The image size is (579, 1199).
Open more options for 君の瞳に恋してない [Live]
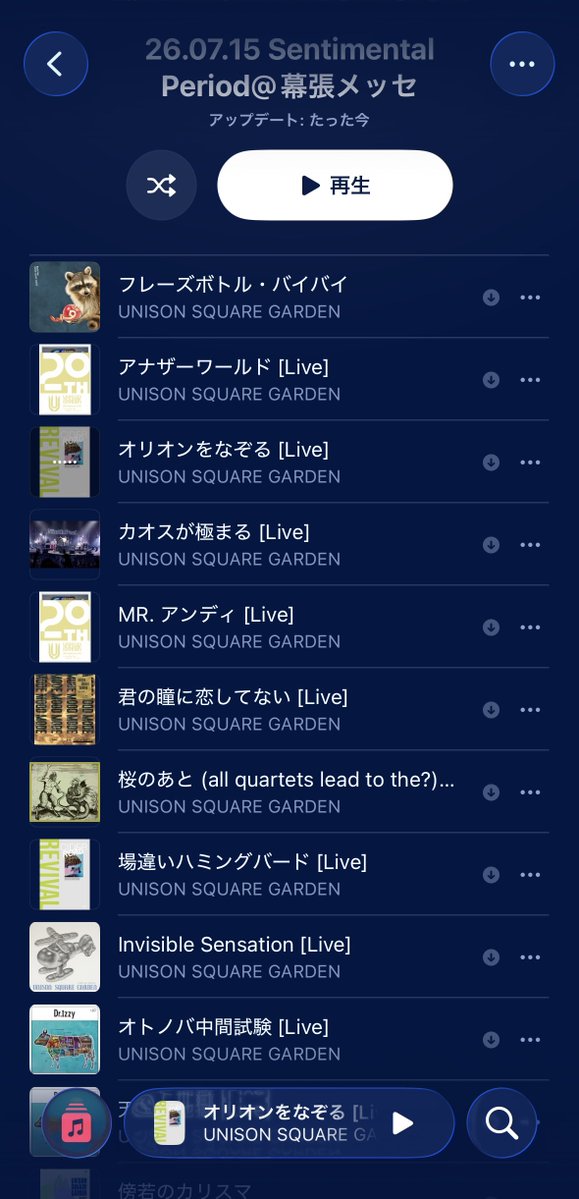click(x=530, y=710)
